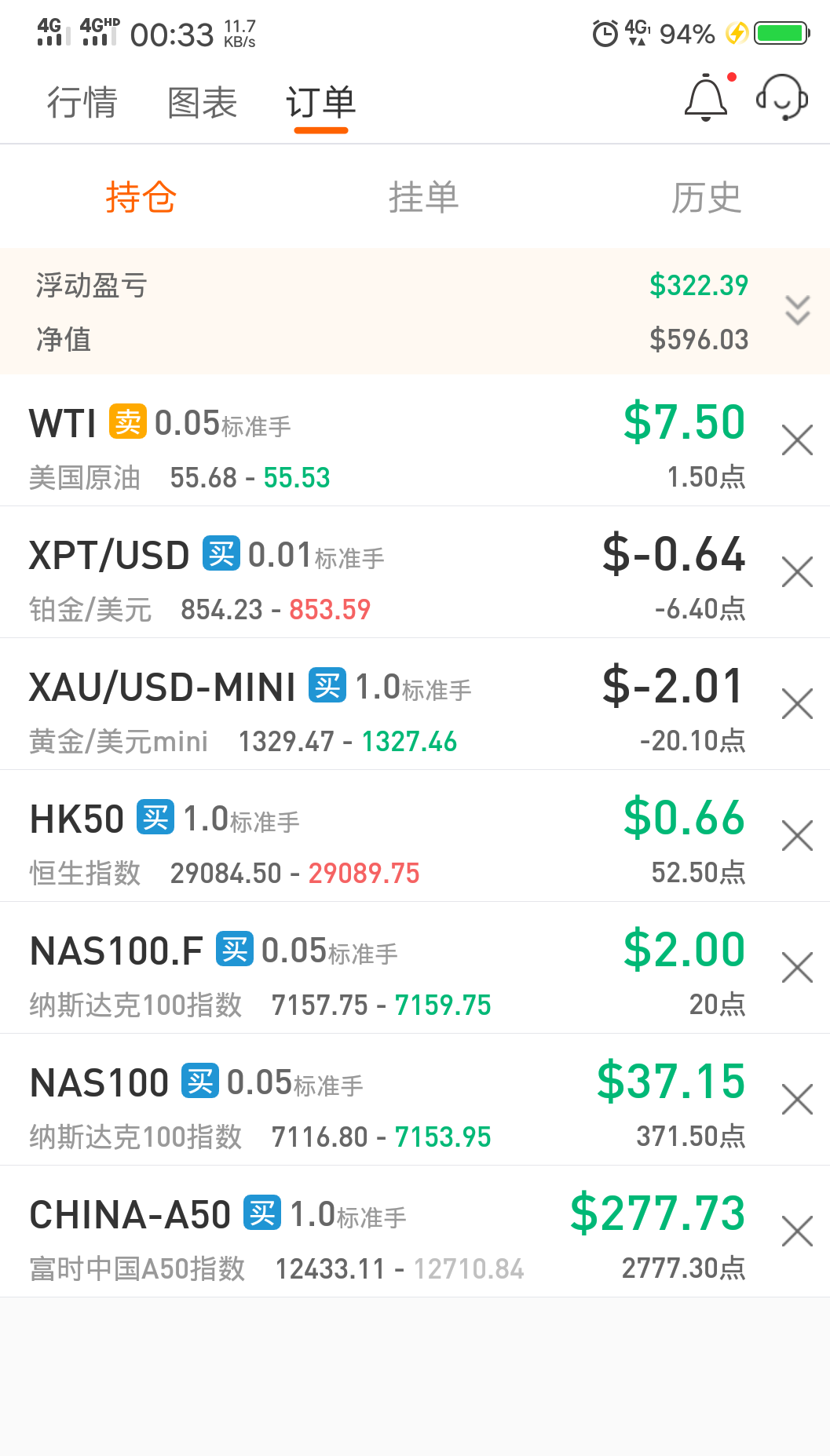Open the CHINA-A50 position details
This screenshot has height=1456, width=830.
tap(385, 1232)
